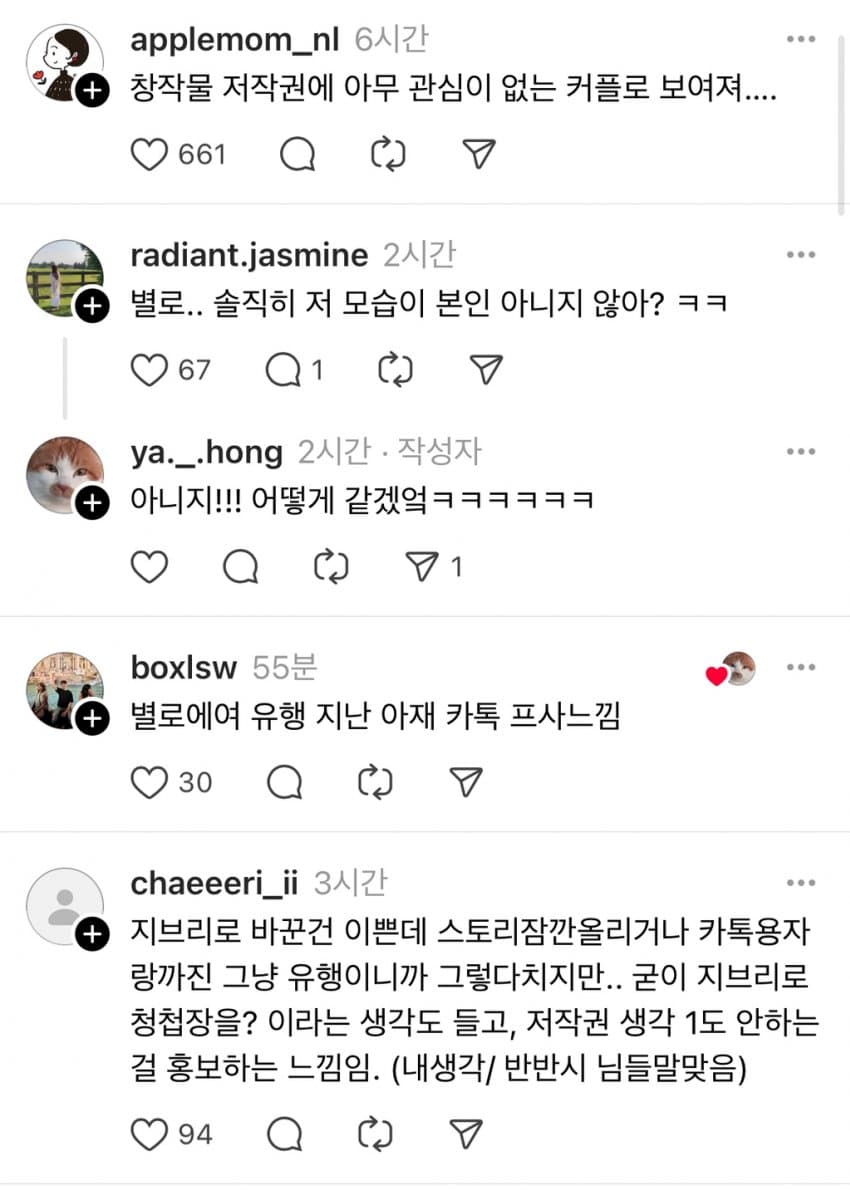This screenshot has width=850, height=1190.
Task: Repost radiant.jasmine's comment
Action: coord(396,370)
